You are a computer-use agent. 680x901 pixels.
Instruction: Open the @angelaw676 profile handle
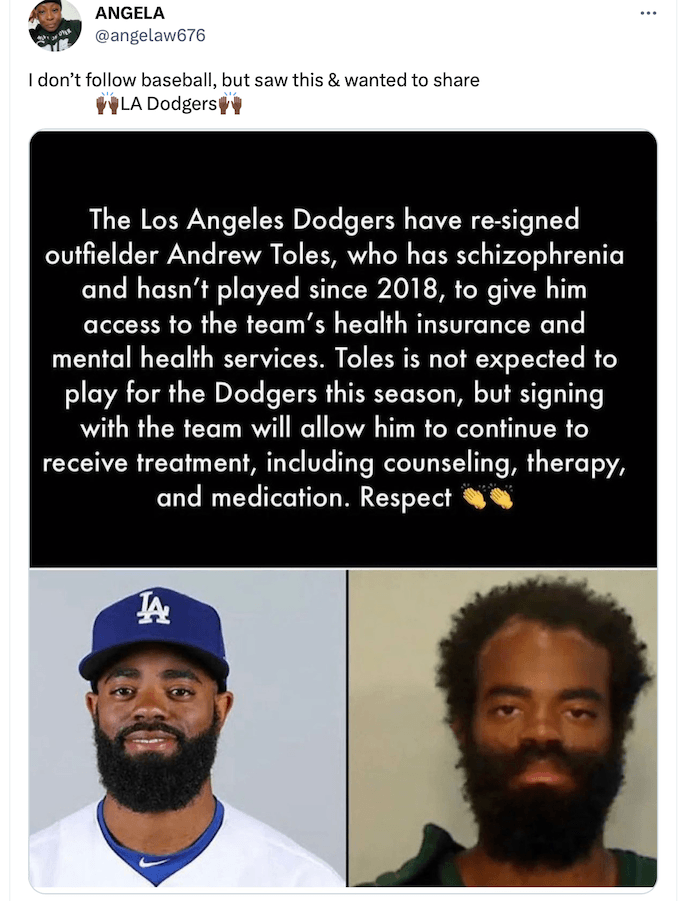pyautogui.click(x=149, y=35)
